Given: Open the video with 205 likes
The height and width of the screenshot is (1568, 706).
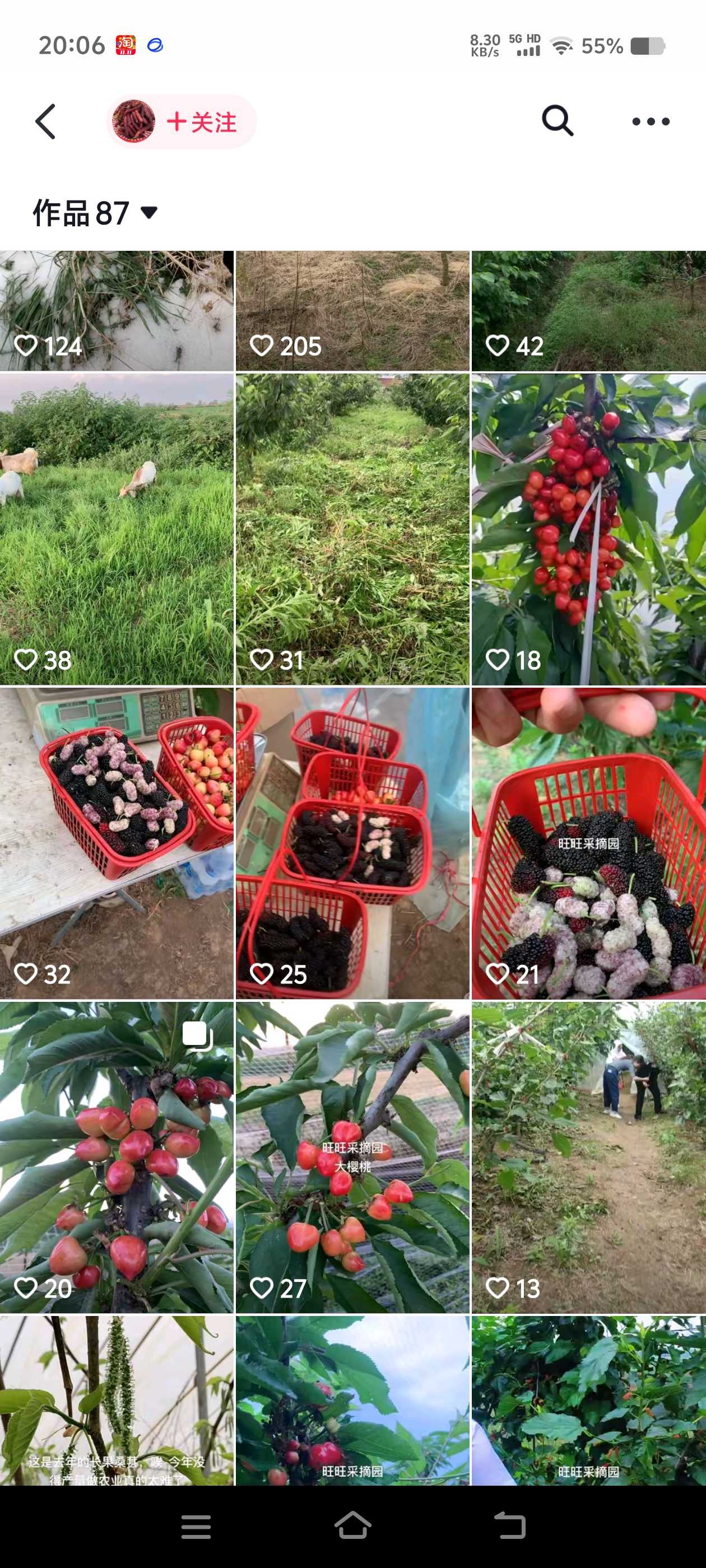Looking at the screenshot, I should pos(352,310).
